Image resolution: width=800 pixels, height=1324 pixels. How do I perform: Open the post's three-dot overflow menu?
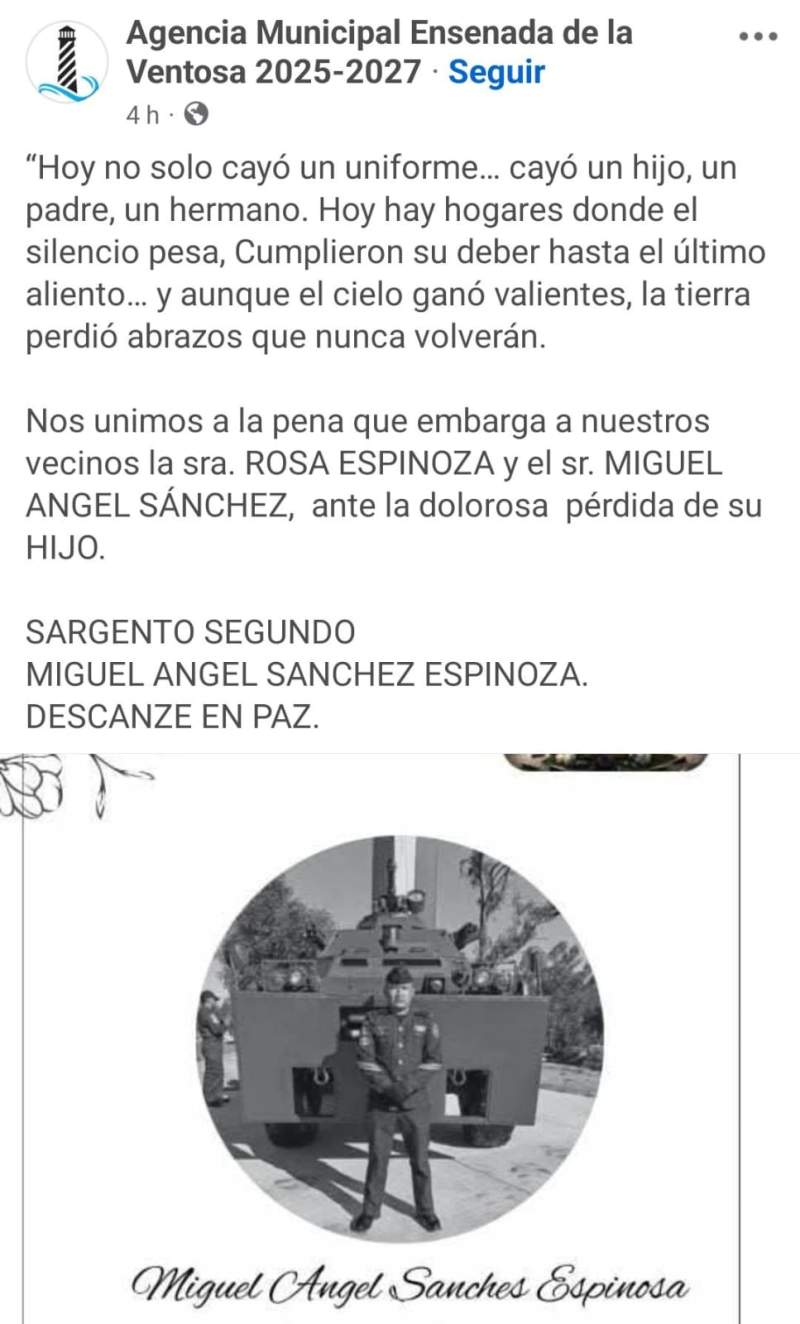[x=757, y=36]
